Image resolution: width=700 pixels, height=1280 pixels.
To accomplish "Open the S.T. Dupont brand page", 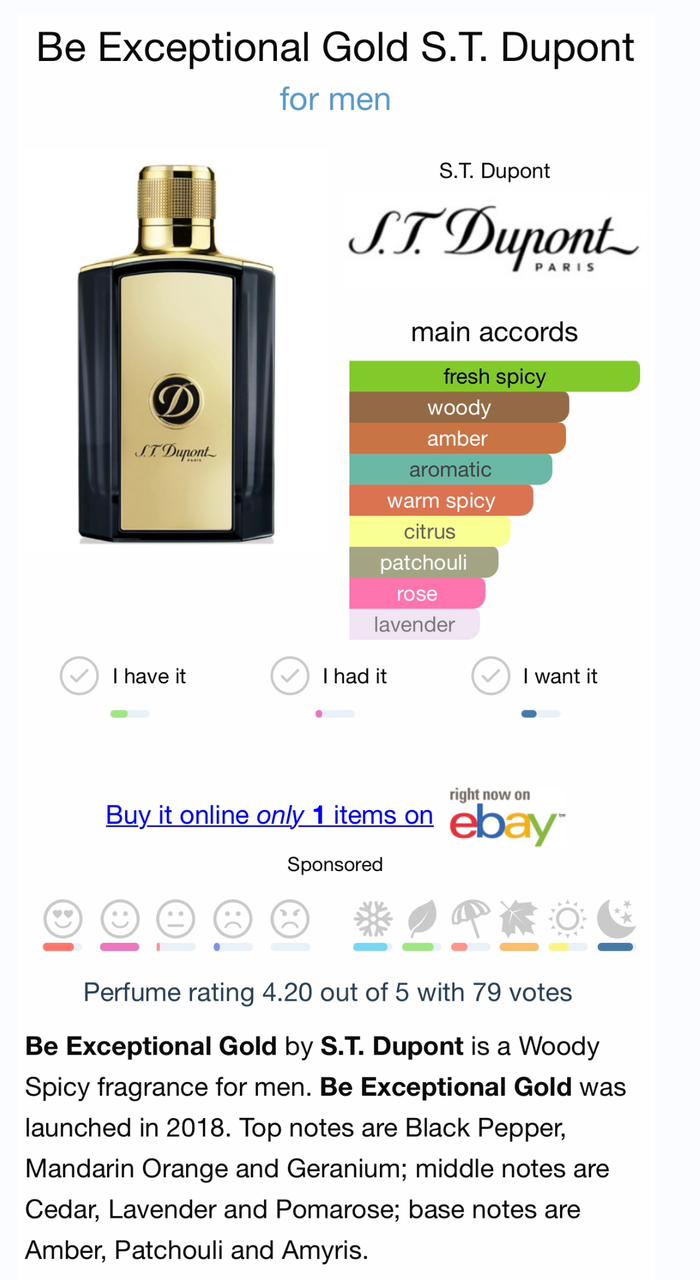I will [494, 241].
